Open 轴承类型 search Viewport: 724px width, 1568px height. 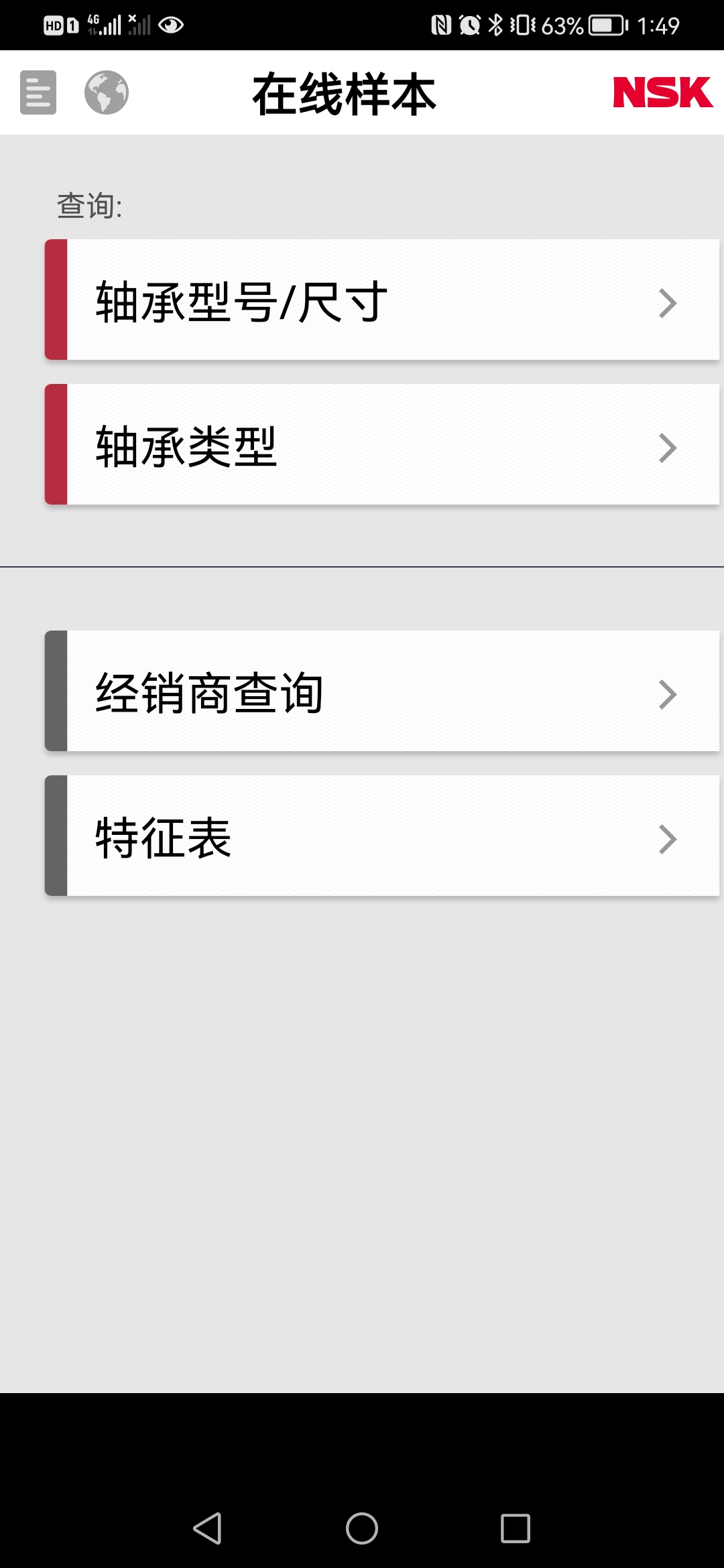click(382, 444)
